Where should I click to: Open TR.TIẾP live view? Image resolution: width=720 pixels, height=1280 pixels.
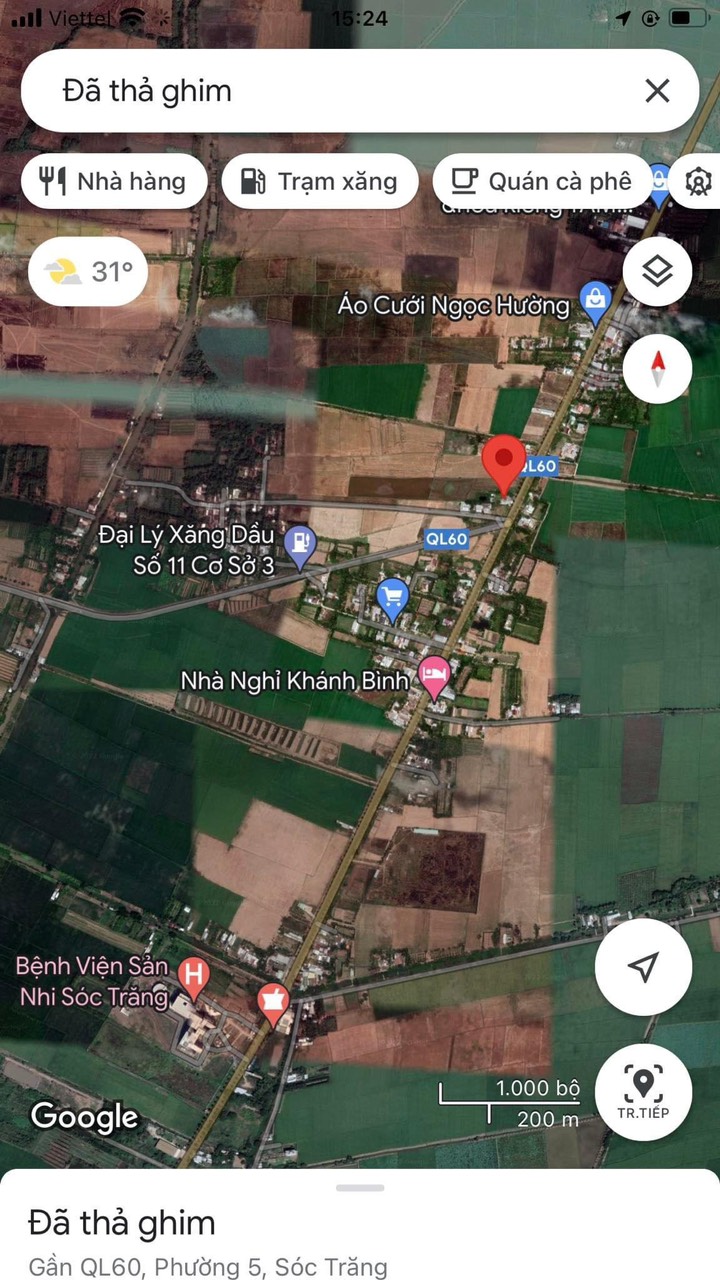(x=643, y=1092)
